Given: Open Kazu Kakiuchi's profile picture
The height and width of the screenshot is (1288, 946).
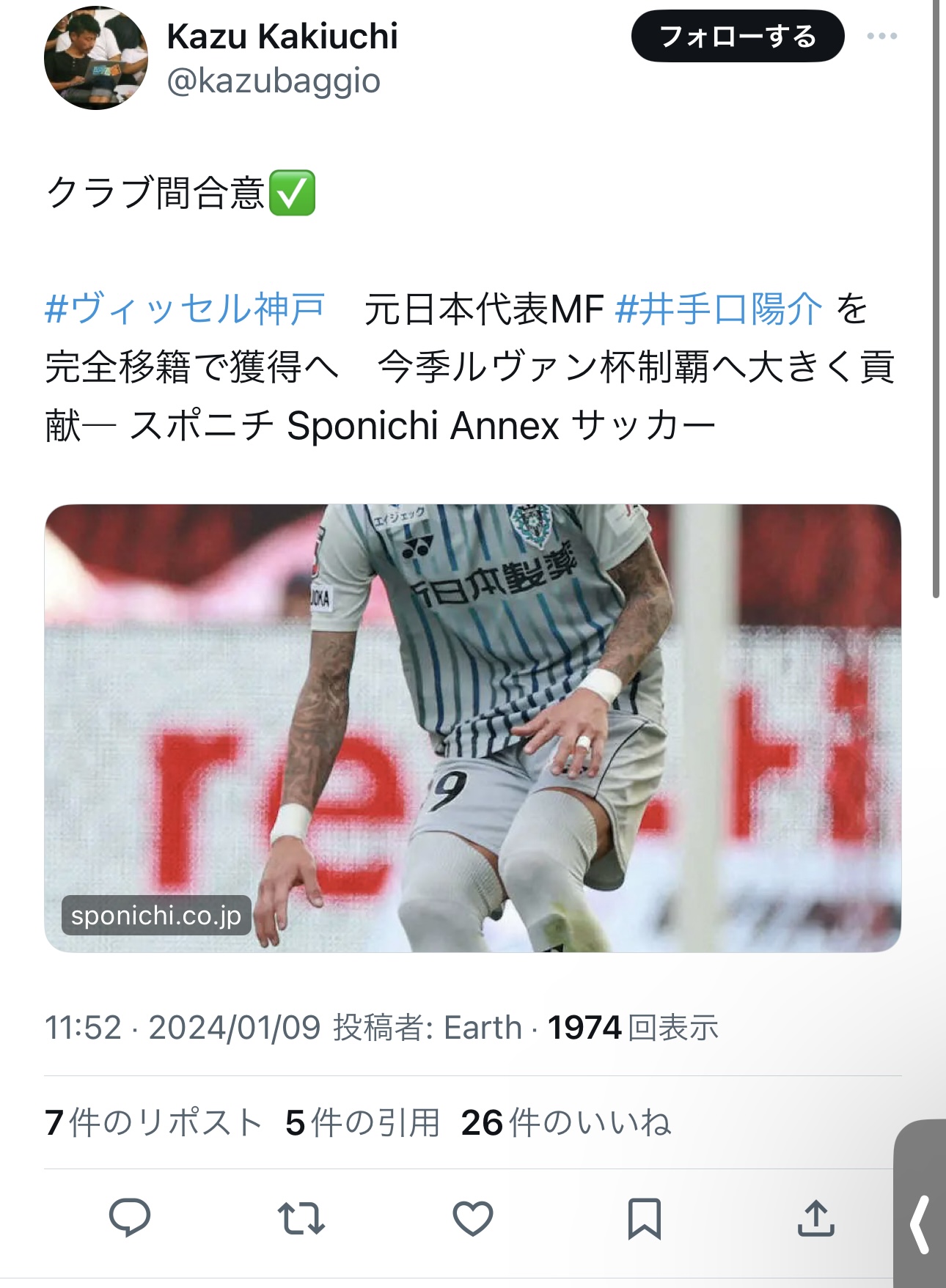Looking at the screenshot, I should [96, 58].
